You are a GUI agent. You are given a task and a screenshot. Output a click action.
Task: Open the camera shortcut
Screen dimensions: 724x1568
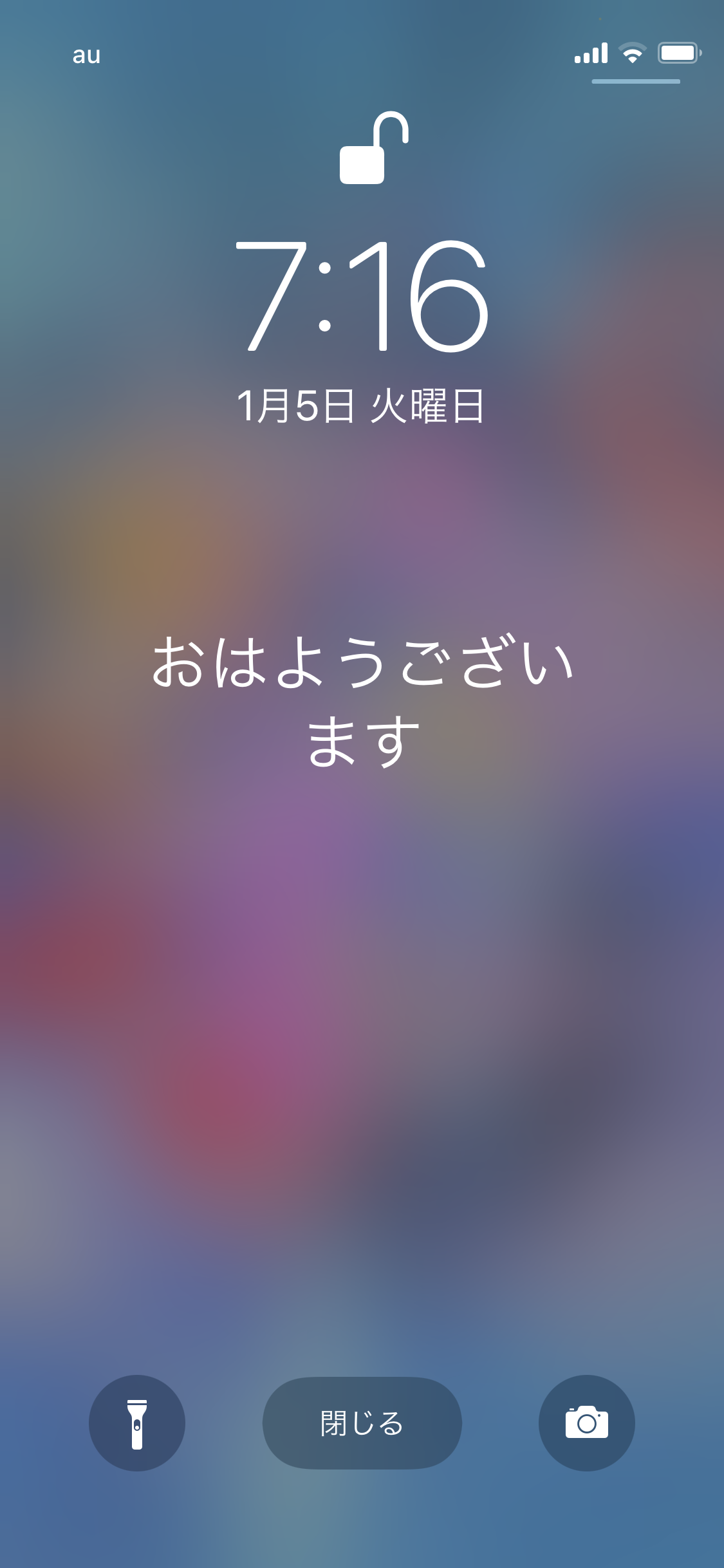pos(586,1423)
